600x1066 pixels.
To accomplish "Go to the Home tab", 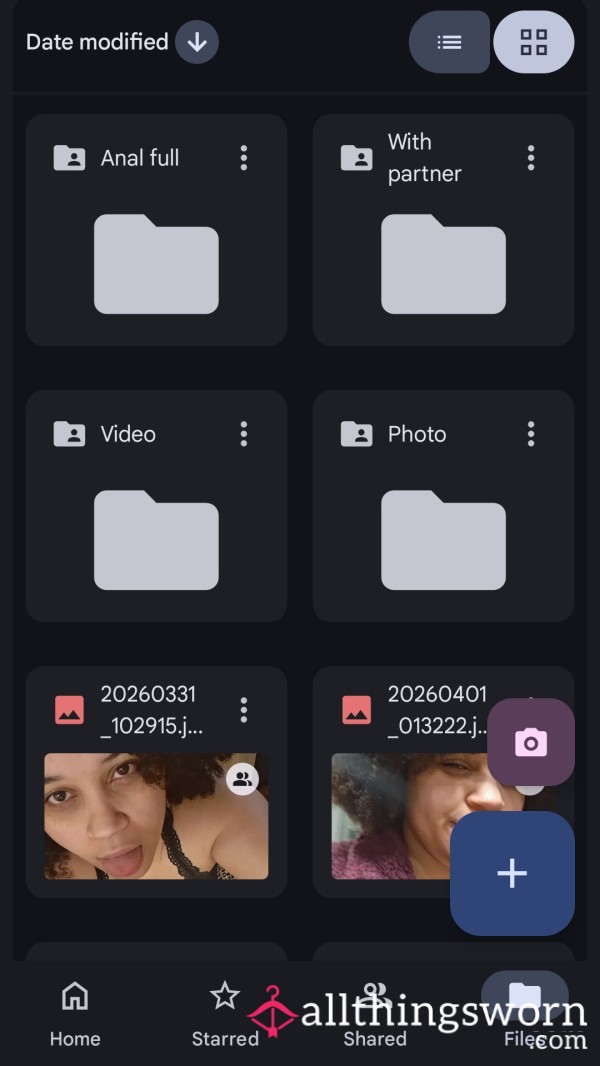I will pyautogui.click(x=75, y=1014).
